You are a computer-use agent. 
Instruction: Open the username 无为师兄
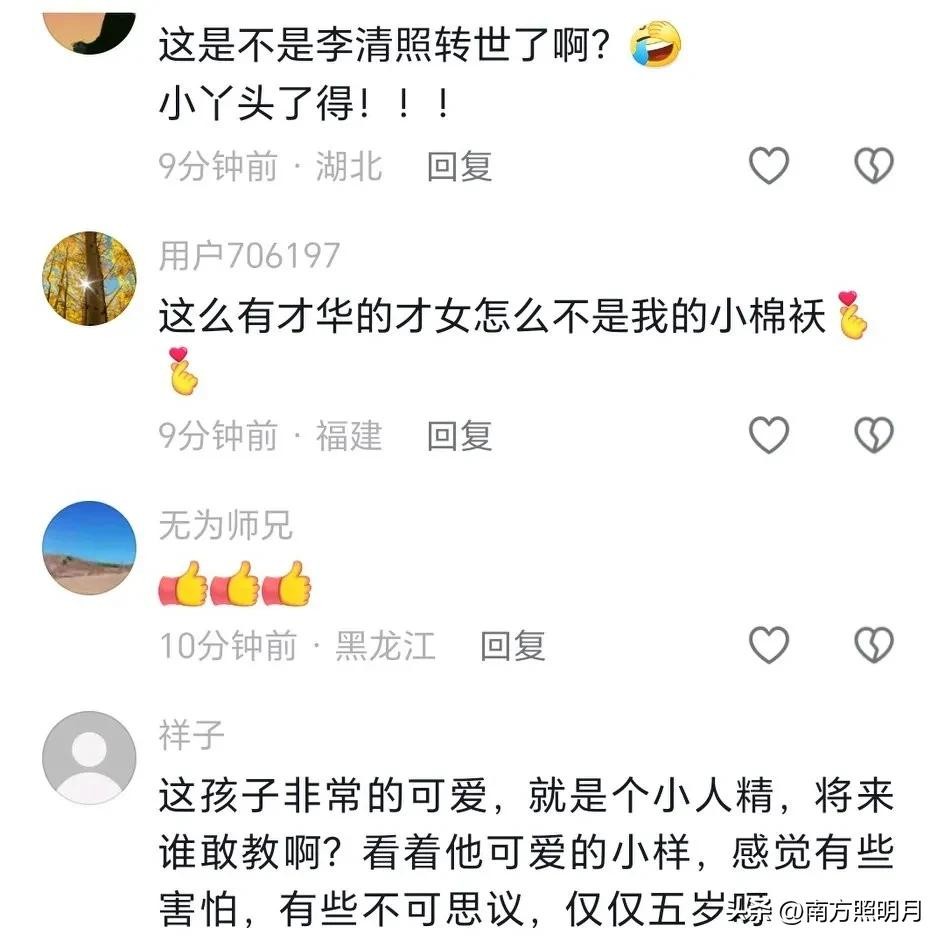coord(225,525)
